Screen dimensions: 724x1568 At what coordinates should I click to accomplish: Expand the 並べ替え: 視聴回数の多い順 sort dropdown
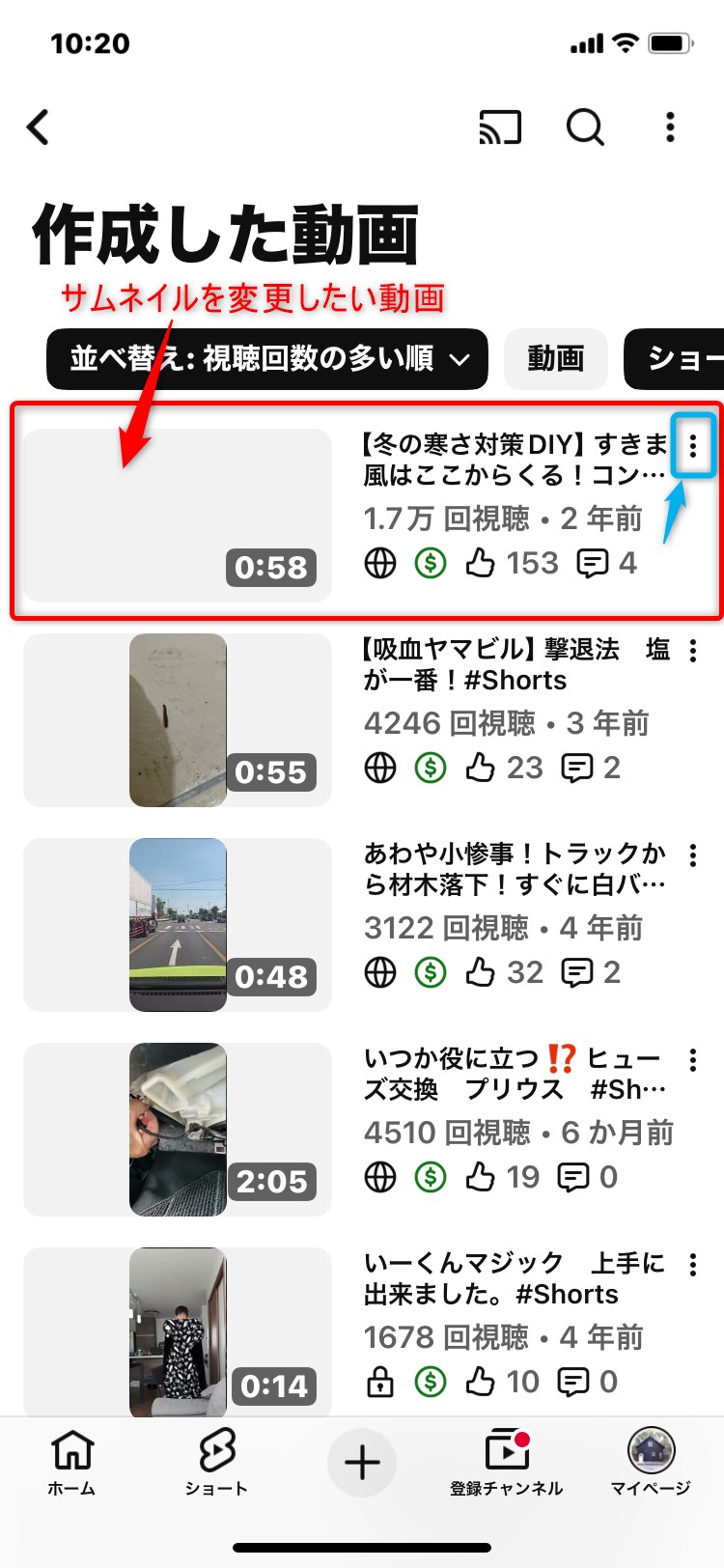267,359
